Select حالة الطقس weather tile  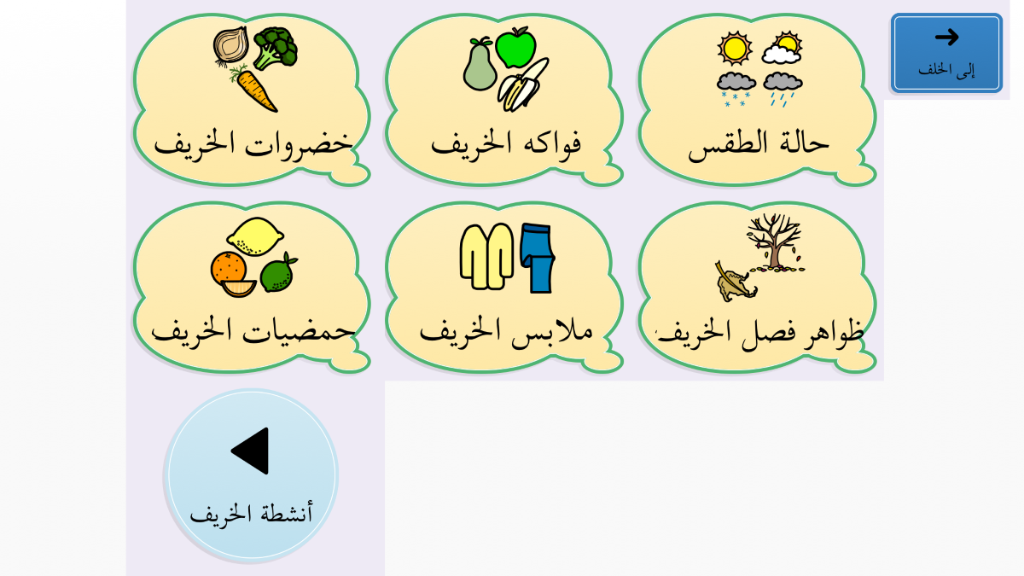coord(758,100)
